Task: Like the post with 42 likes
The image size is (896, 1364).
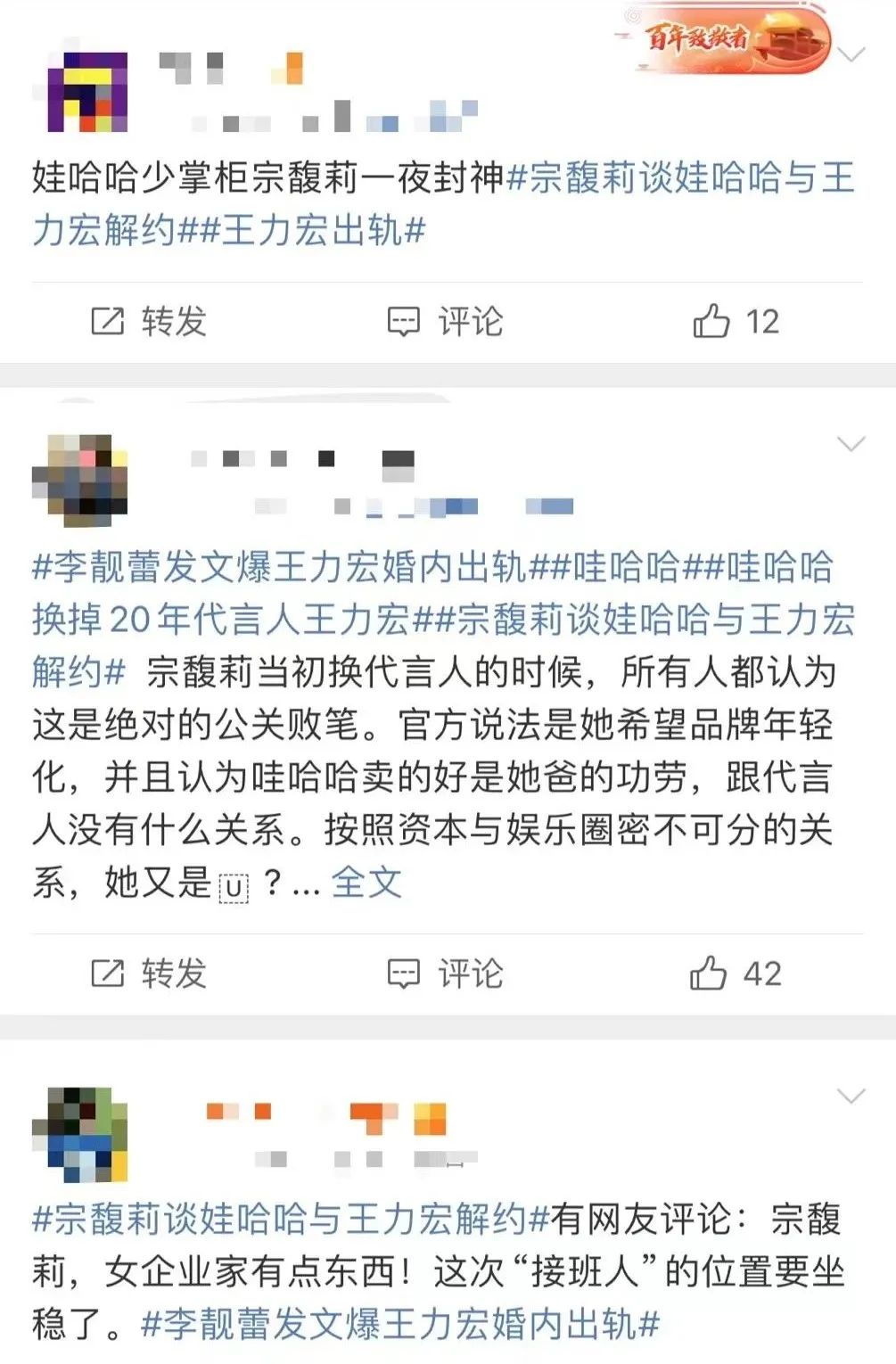Action: point(735,974)
